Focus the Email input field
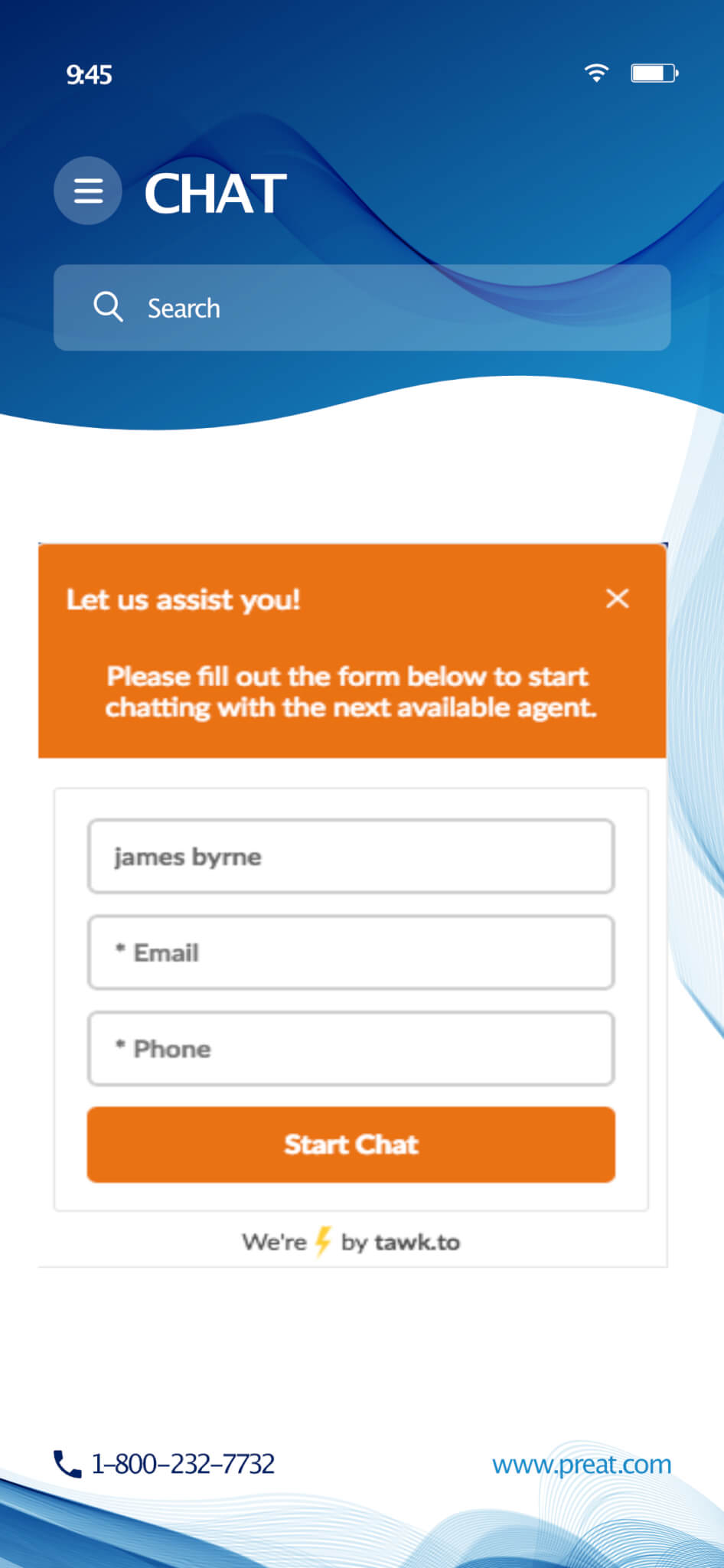This screenshot has width=724, height=1568. 351,952
